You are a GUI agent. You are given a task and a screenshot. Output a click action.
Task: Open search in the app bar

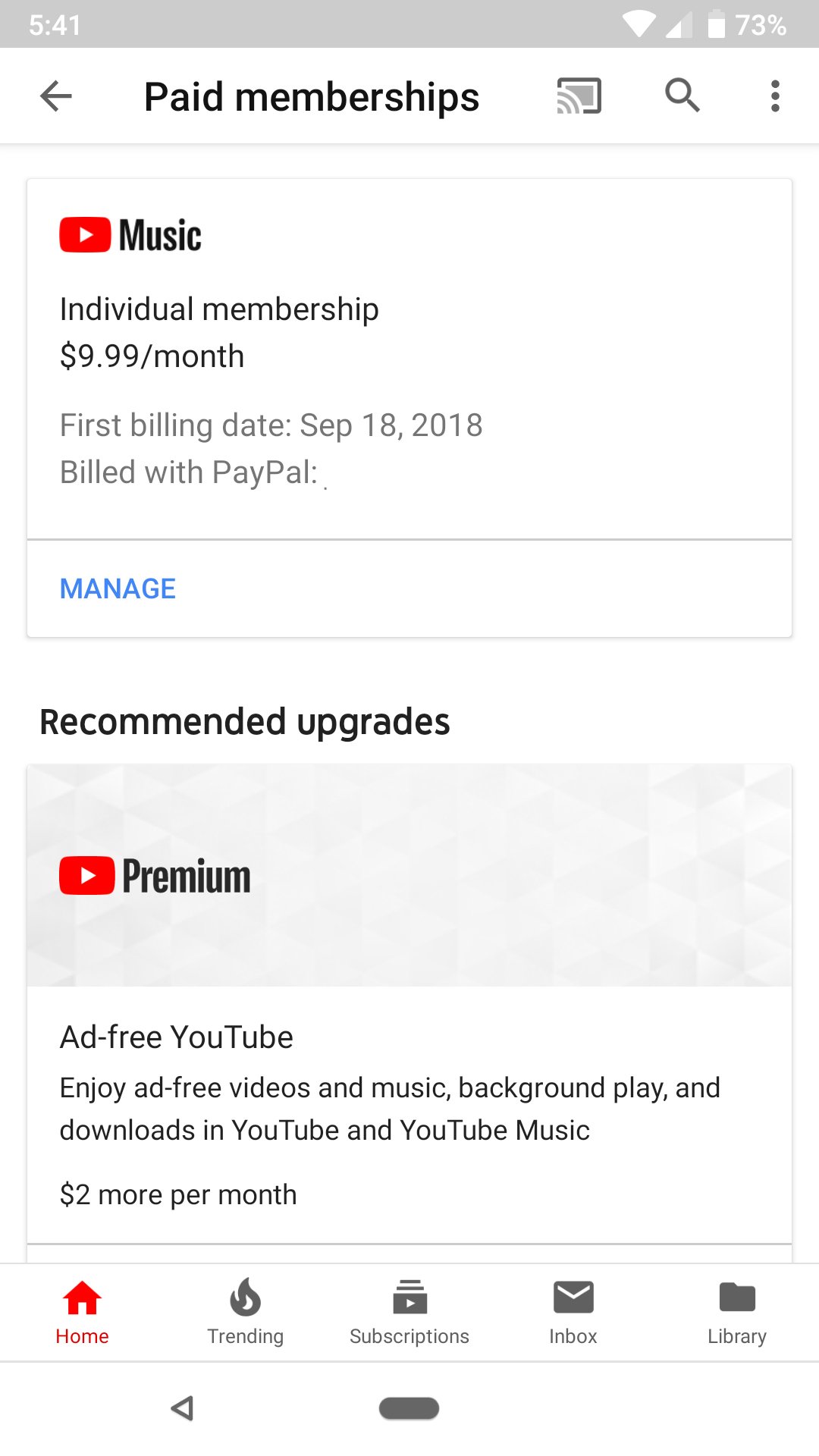682,96
